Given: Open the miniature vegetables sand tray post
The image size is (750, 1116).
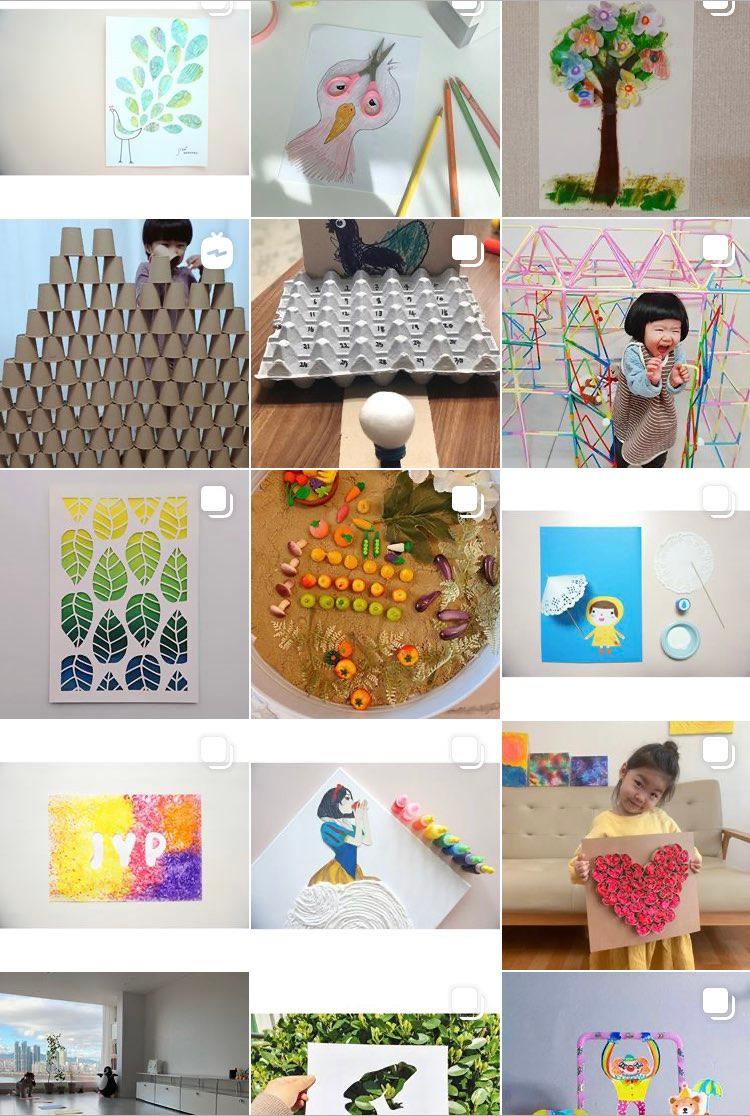Looking at the screenshot, I should 375,594.
